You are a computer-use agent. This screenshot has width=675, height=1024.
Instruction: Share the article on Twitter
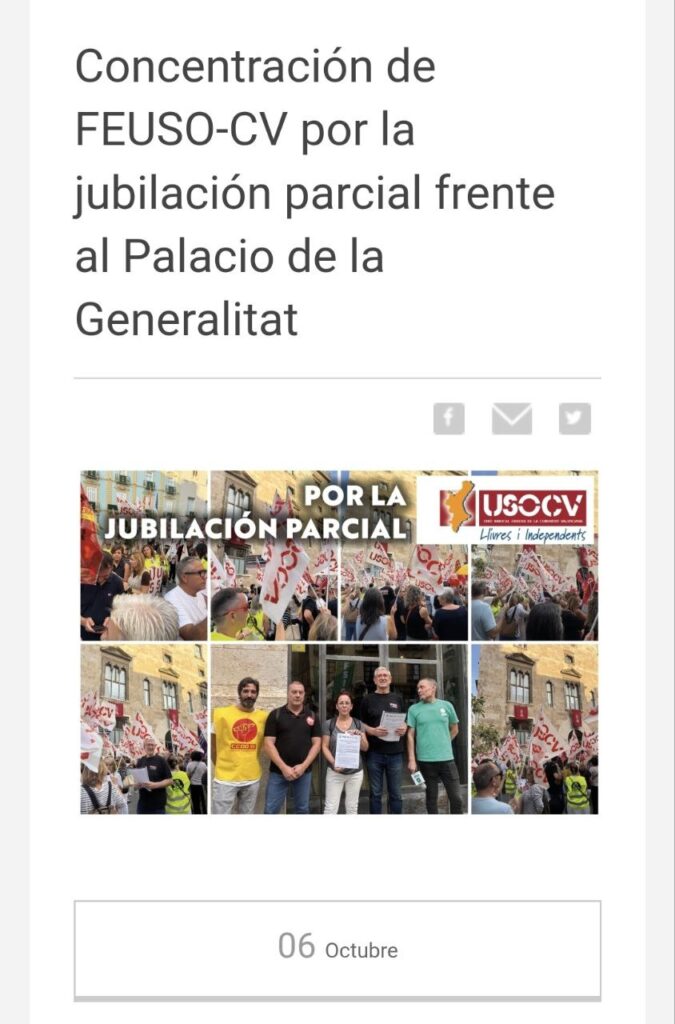(x=575, y=418)
